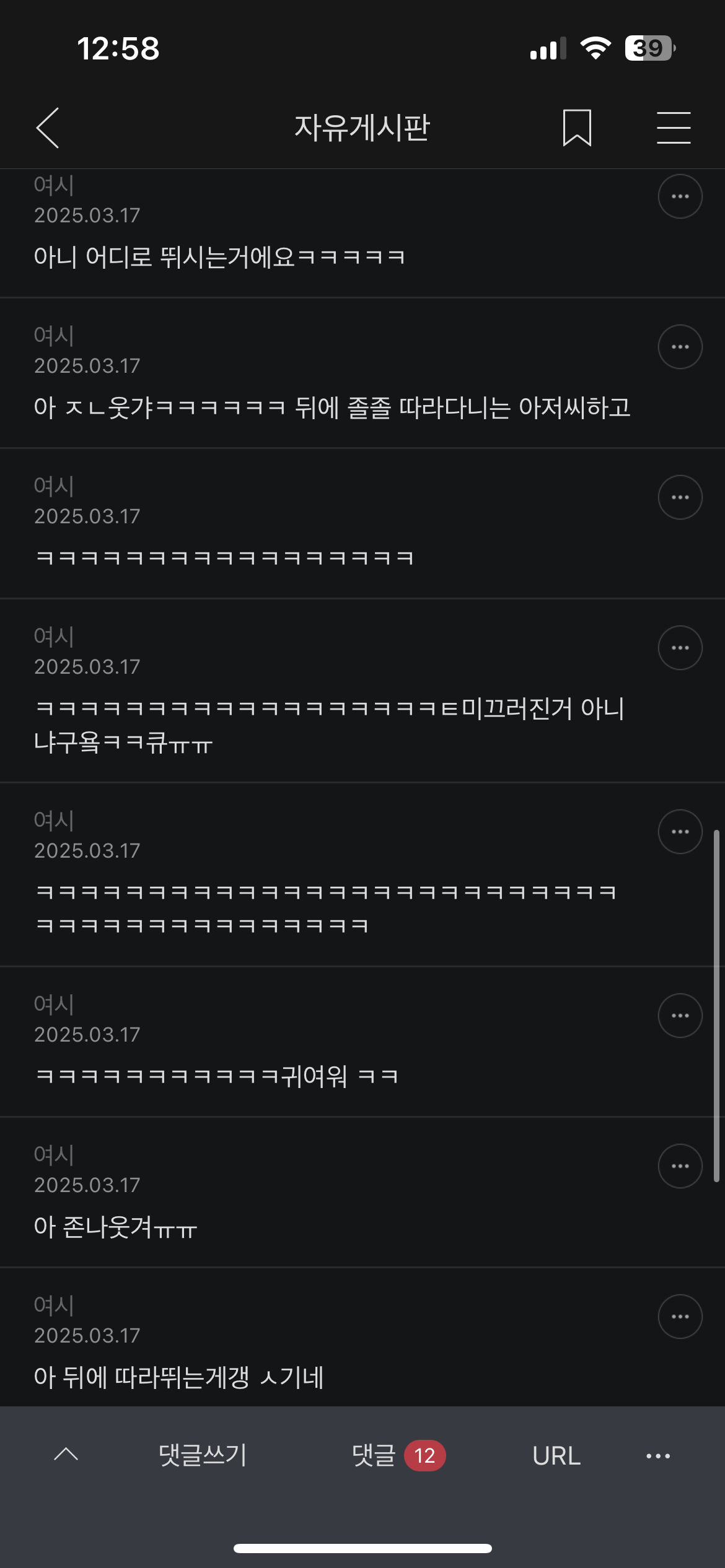Open options for comment '뒤에 졸졸 따라다니는 아저씨하고'
Image resolution: width=725 pixels, height=1568 pixels.
(x=680, y=347)
